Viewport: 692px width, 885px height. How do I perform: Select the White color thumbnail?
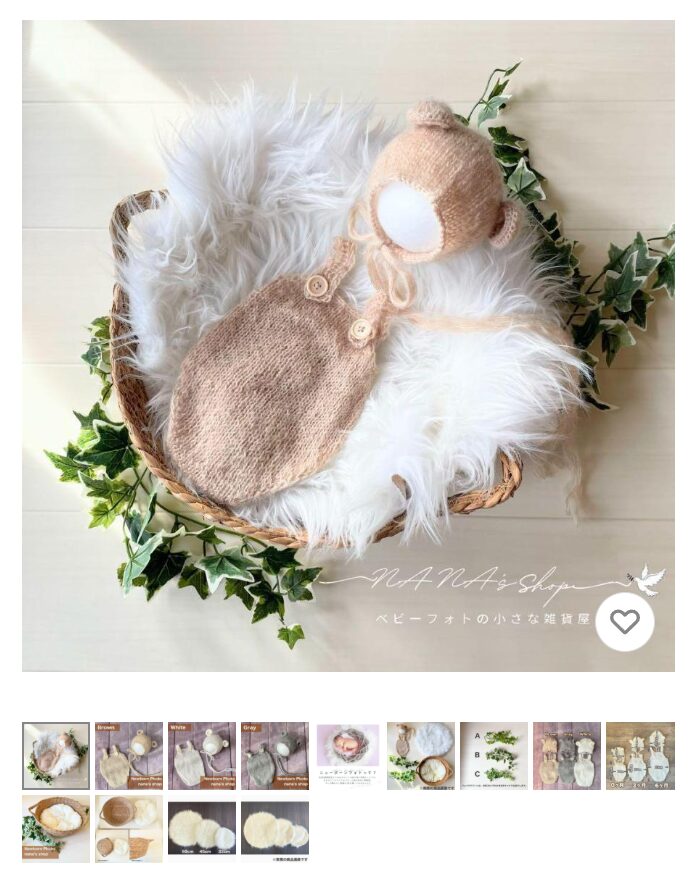click(202, 756)
